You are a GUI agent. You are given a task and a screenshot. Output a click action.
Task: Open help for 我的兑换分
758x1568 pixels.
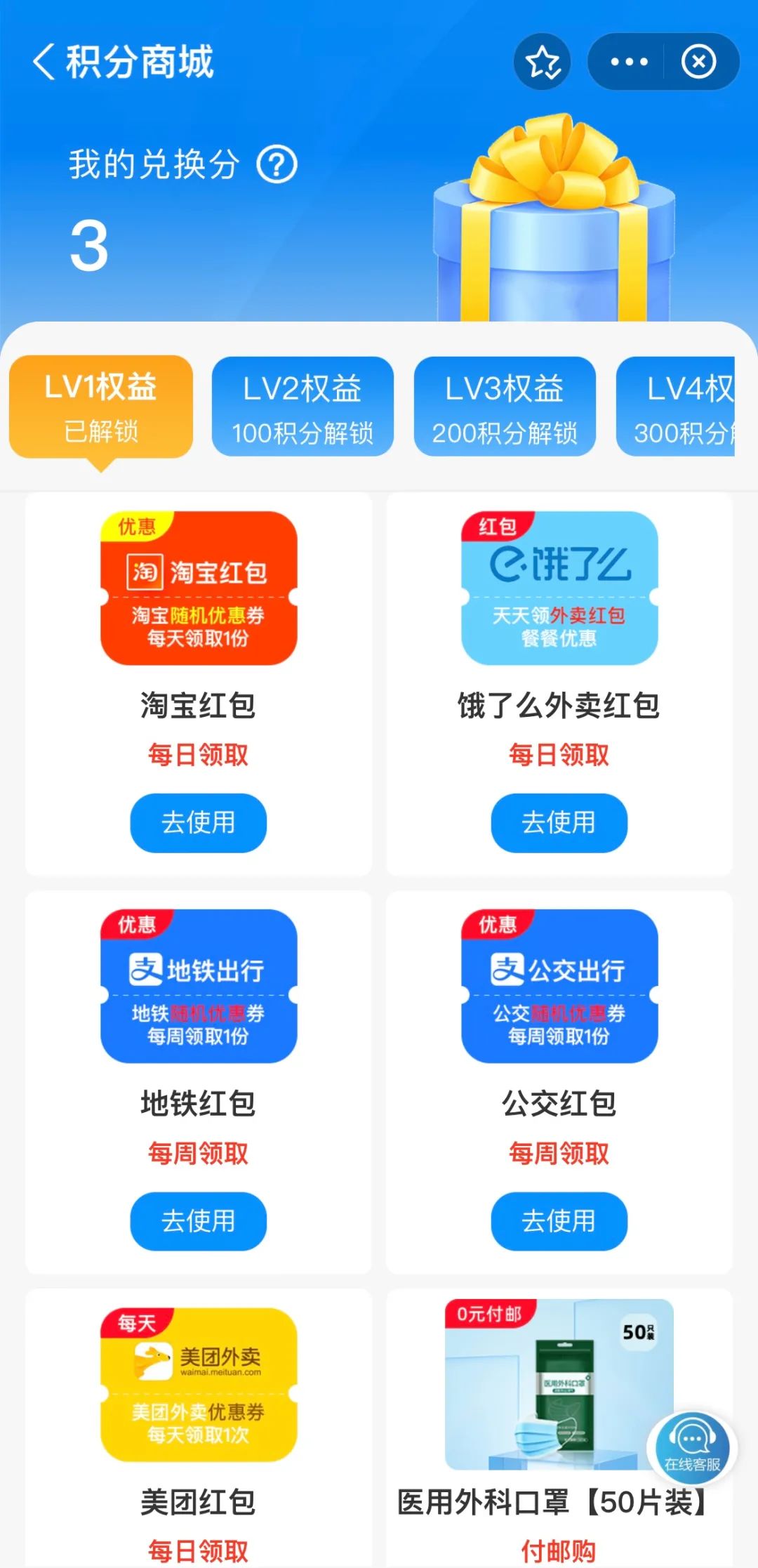pos(277,165)
